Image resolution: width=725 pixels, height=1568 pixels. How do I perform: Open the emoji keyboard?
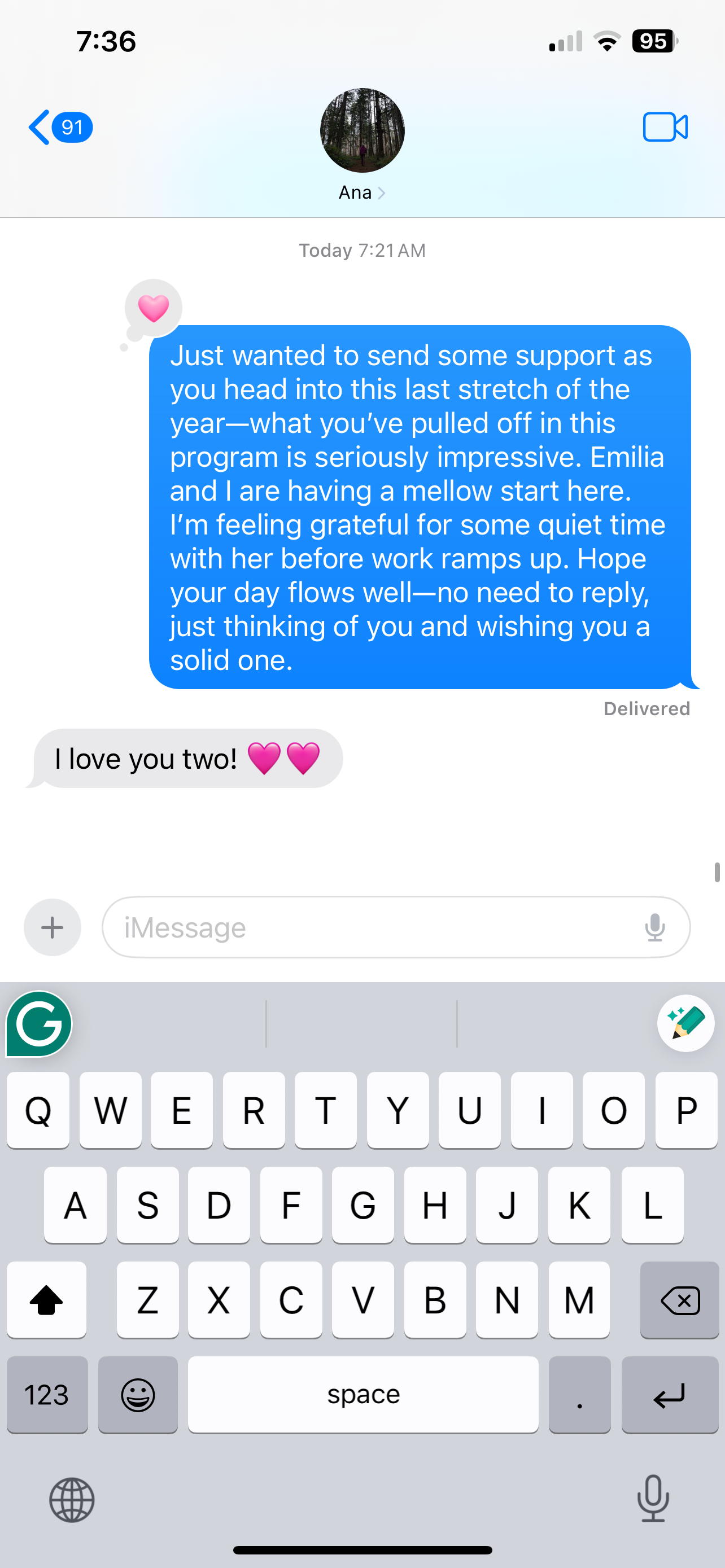(x=138, y=1395)
